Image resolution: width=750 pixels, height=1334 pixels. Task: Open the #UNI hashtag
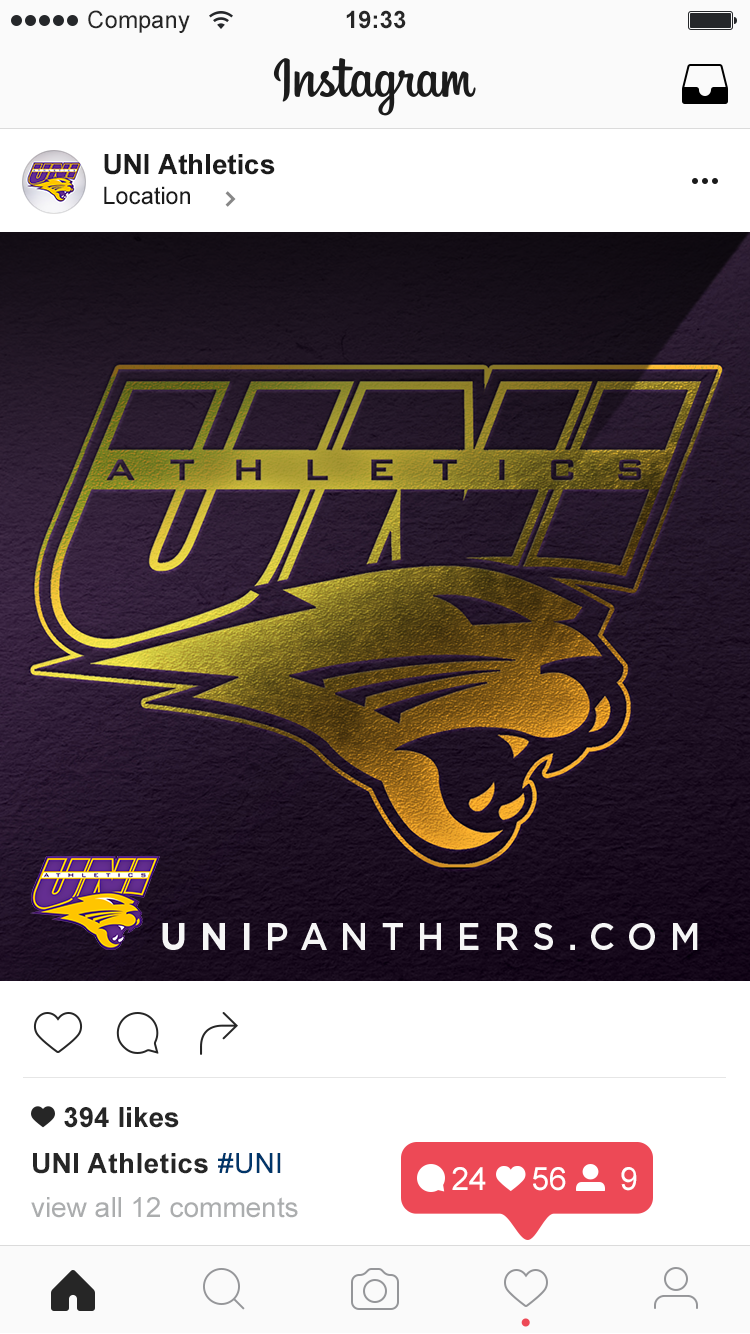(249, 1164)
